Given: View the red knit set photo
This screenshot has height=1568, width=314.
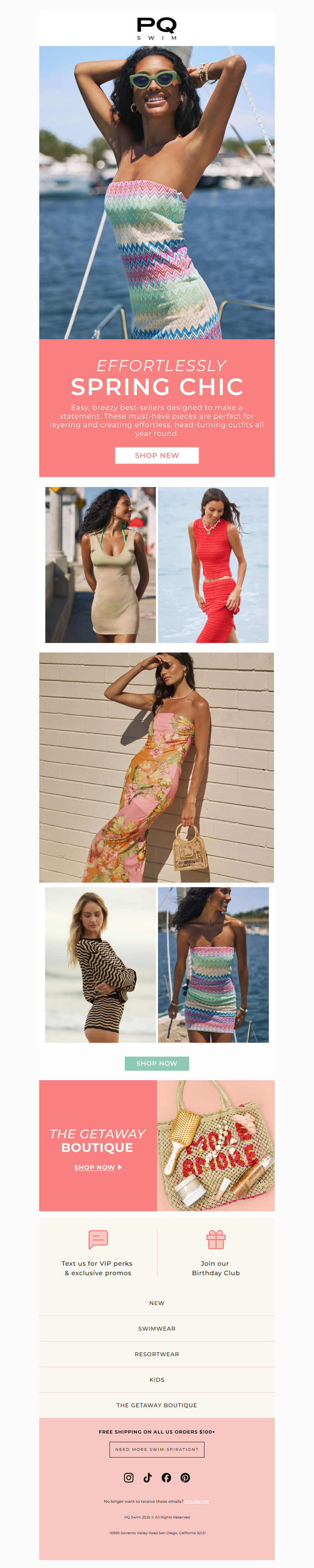Looking at the screenshot, I should (213, 564).
